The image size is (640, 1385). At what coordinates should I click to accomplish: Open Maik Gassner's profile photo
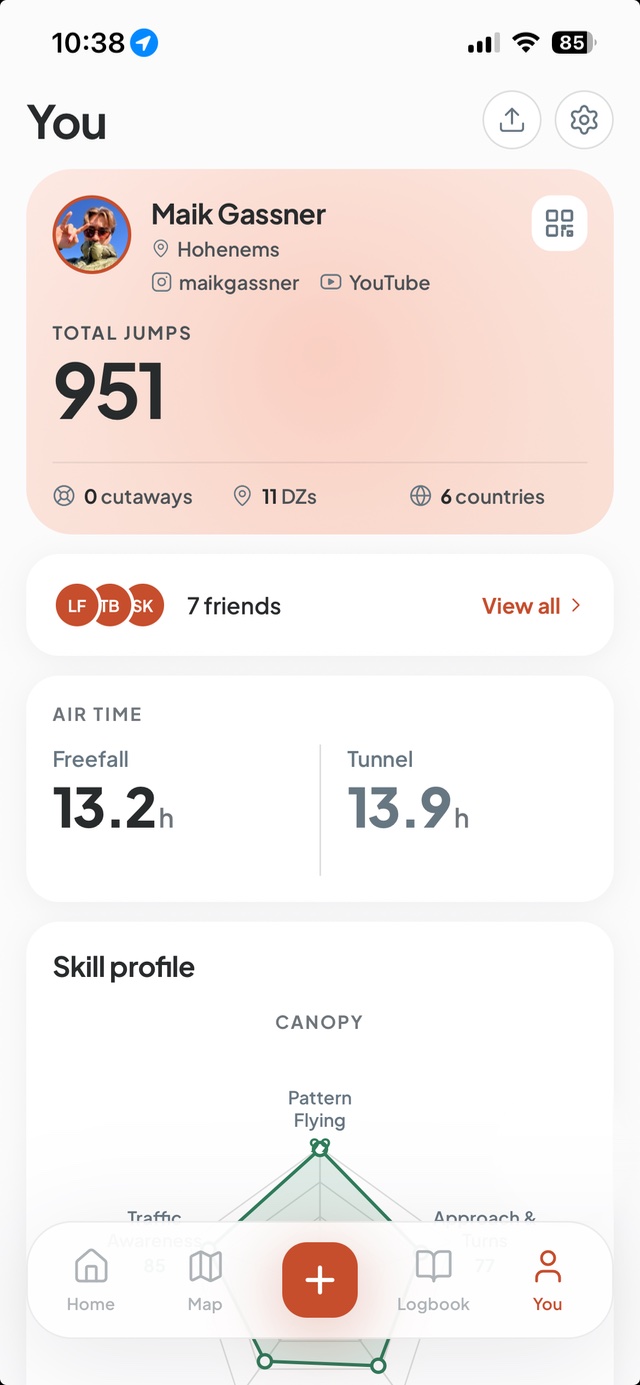(x=92, y=234)
